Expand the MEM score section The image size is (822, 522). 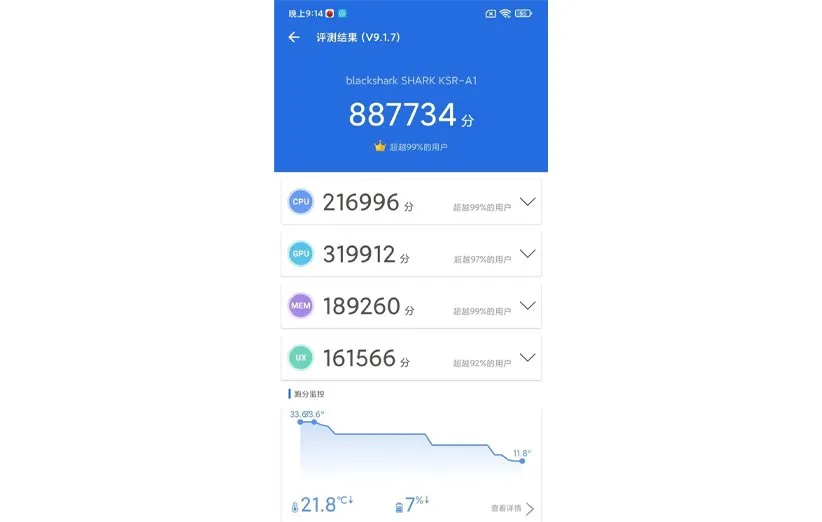point(528,305)
